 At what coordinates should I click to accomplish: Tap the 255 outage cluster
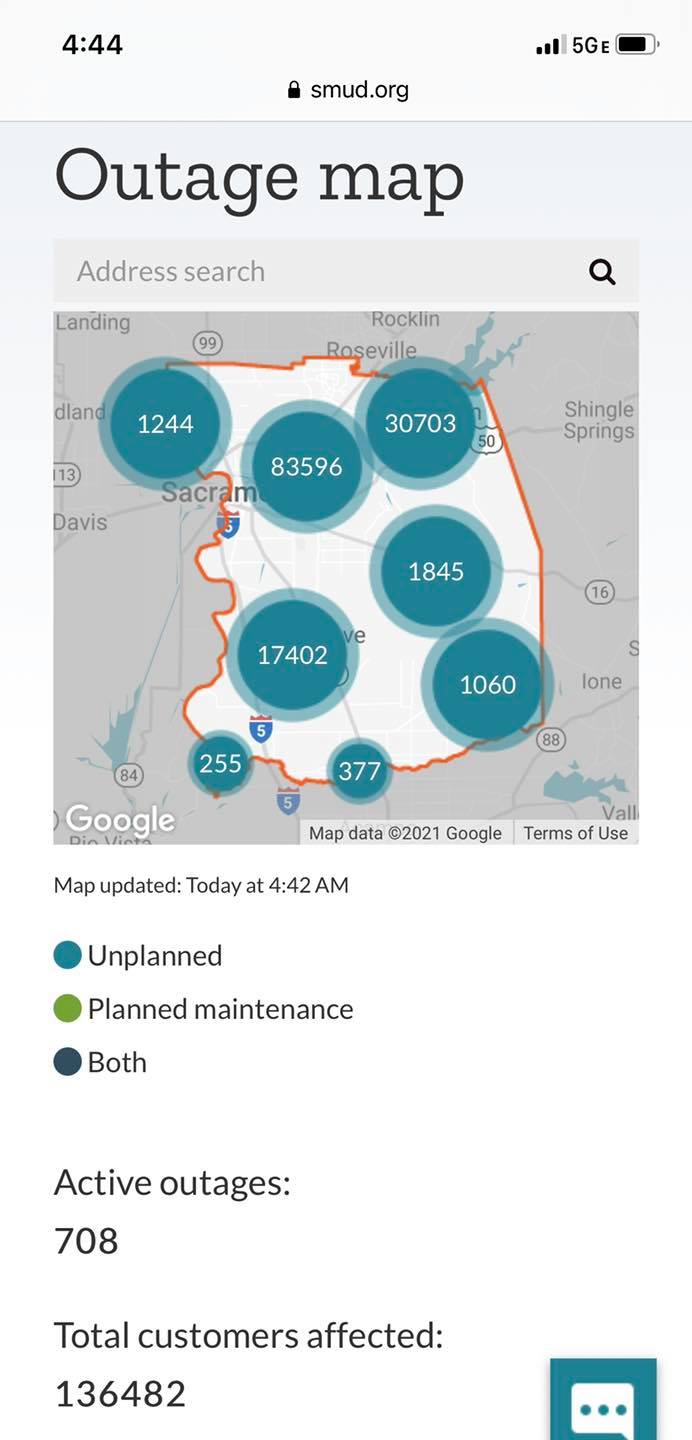point(220,764)
